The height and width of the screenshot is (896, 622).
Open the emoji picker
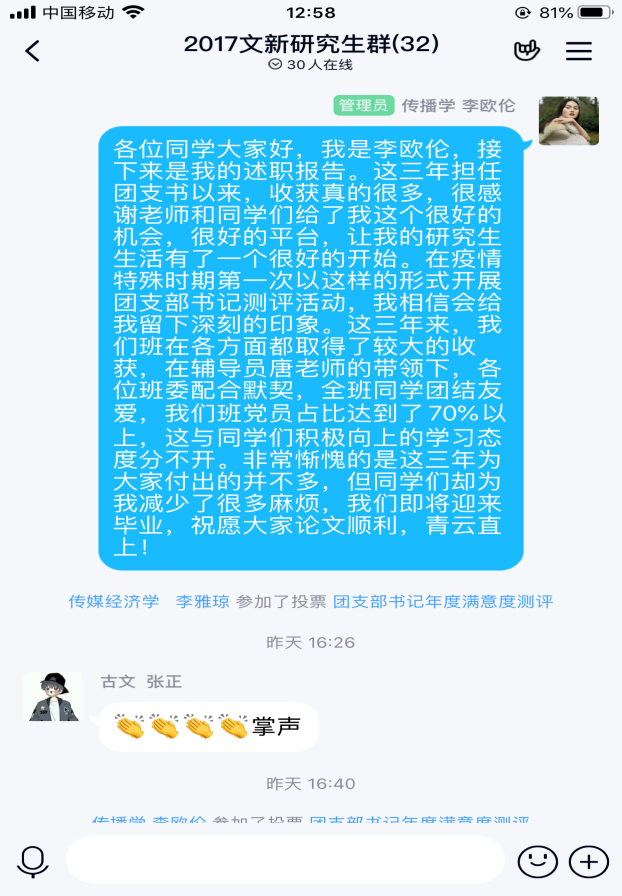[537, 860]
